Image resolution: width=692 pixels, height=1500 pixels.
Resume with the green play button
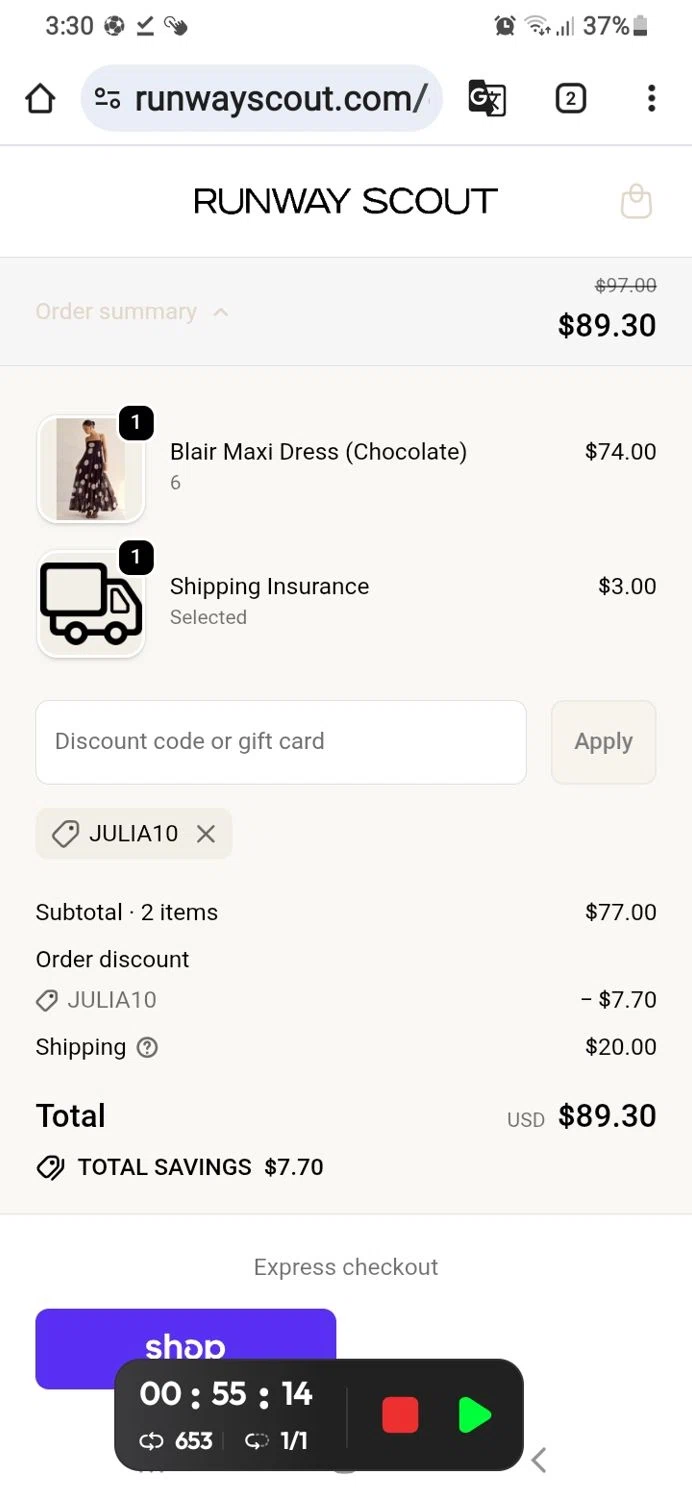(474, 1415)
